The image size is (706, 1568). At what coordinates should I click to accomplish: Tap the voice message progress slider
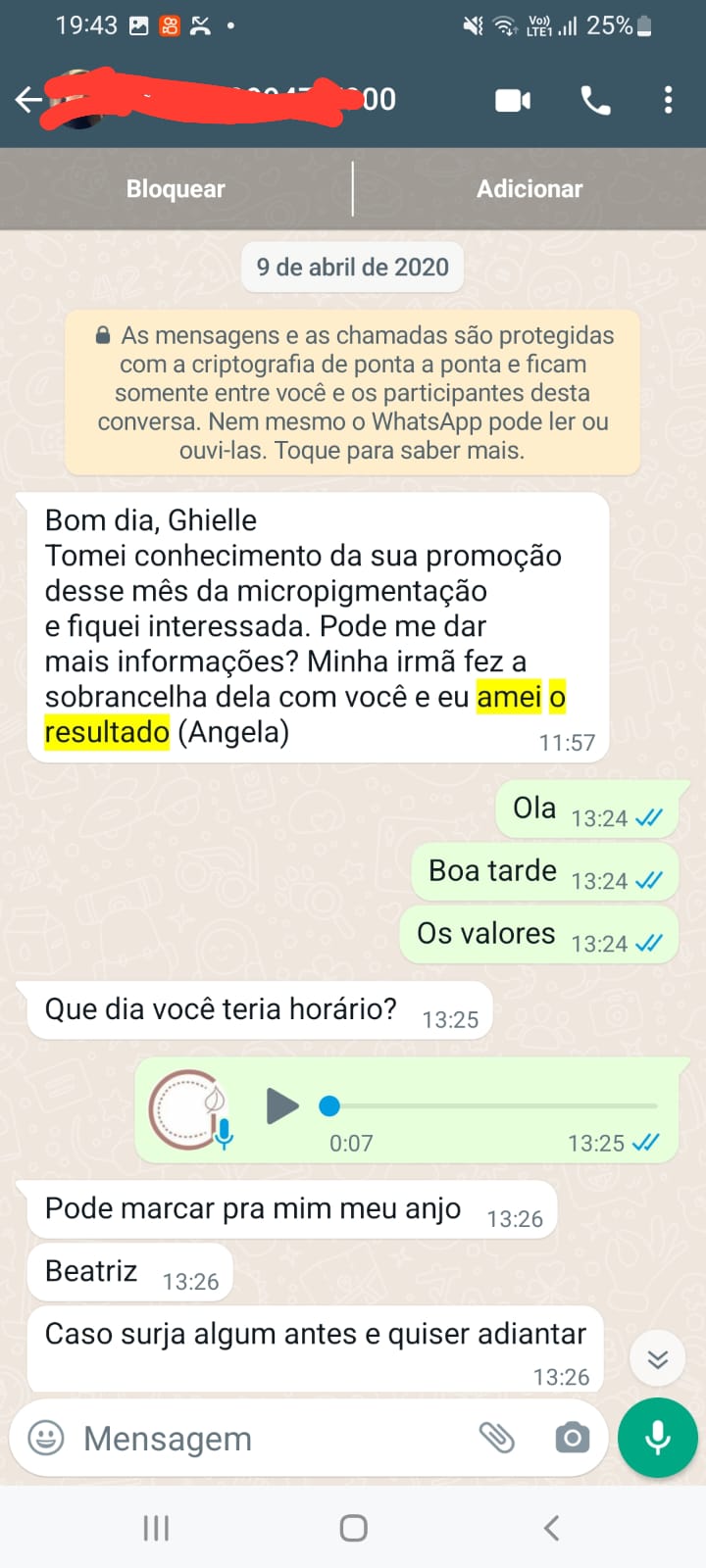(490, 1106)
